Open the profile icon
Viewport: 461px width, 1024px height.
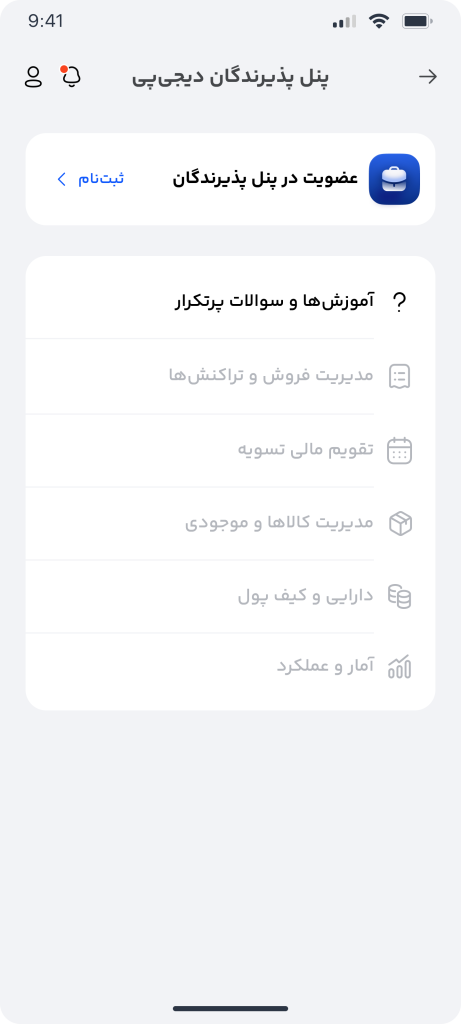33,77
